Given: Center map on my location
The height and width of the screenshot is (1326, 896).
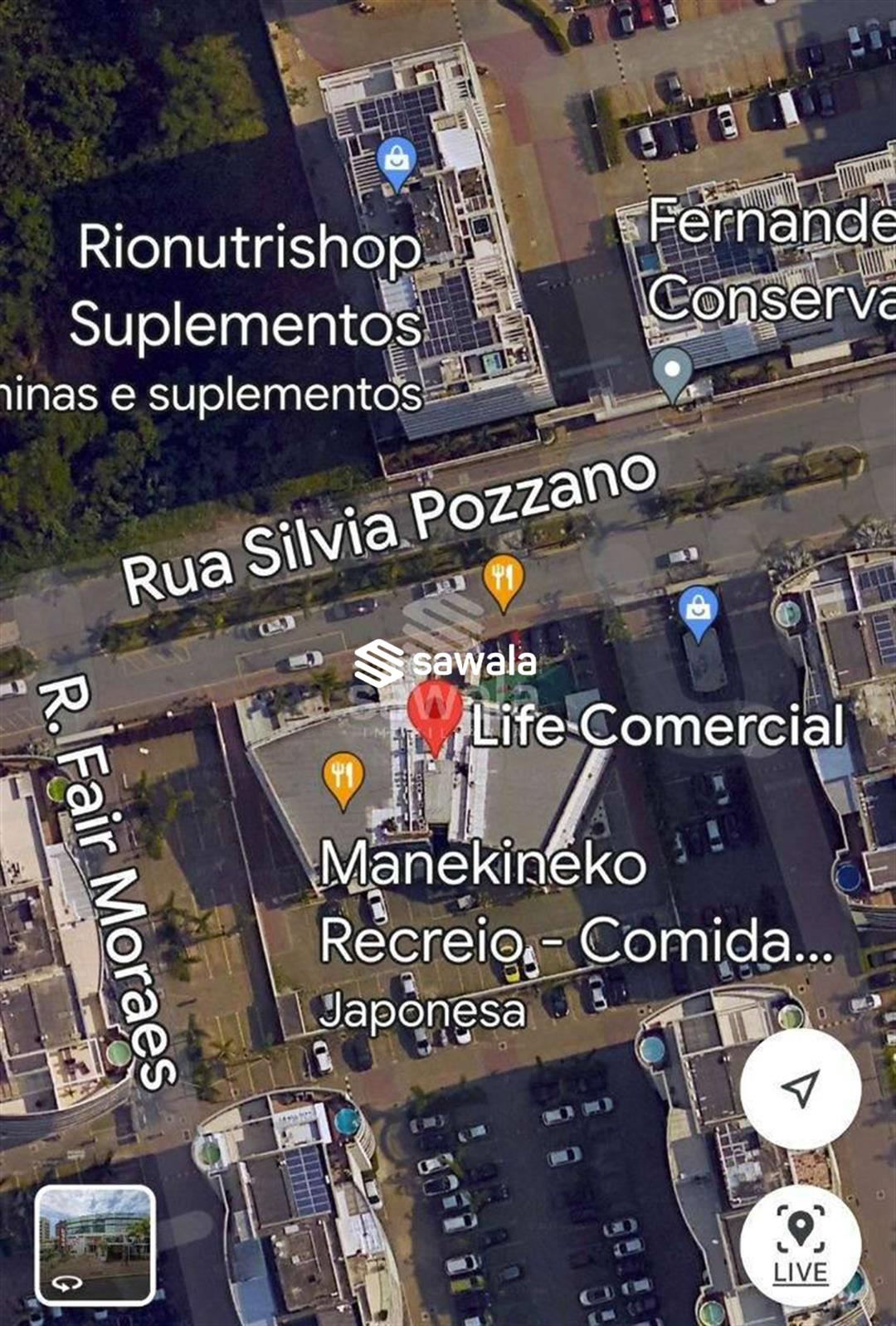Looking at the screenshot, I should click(x=800, y=1089).
